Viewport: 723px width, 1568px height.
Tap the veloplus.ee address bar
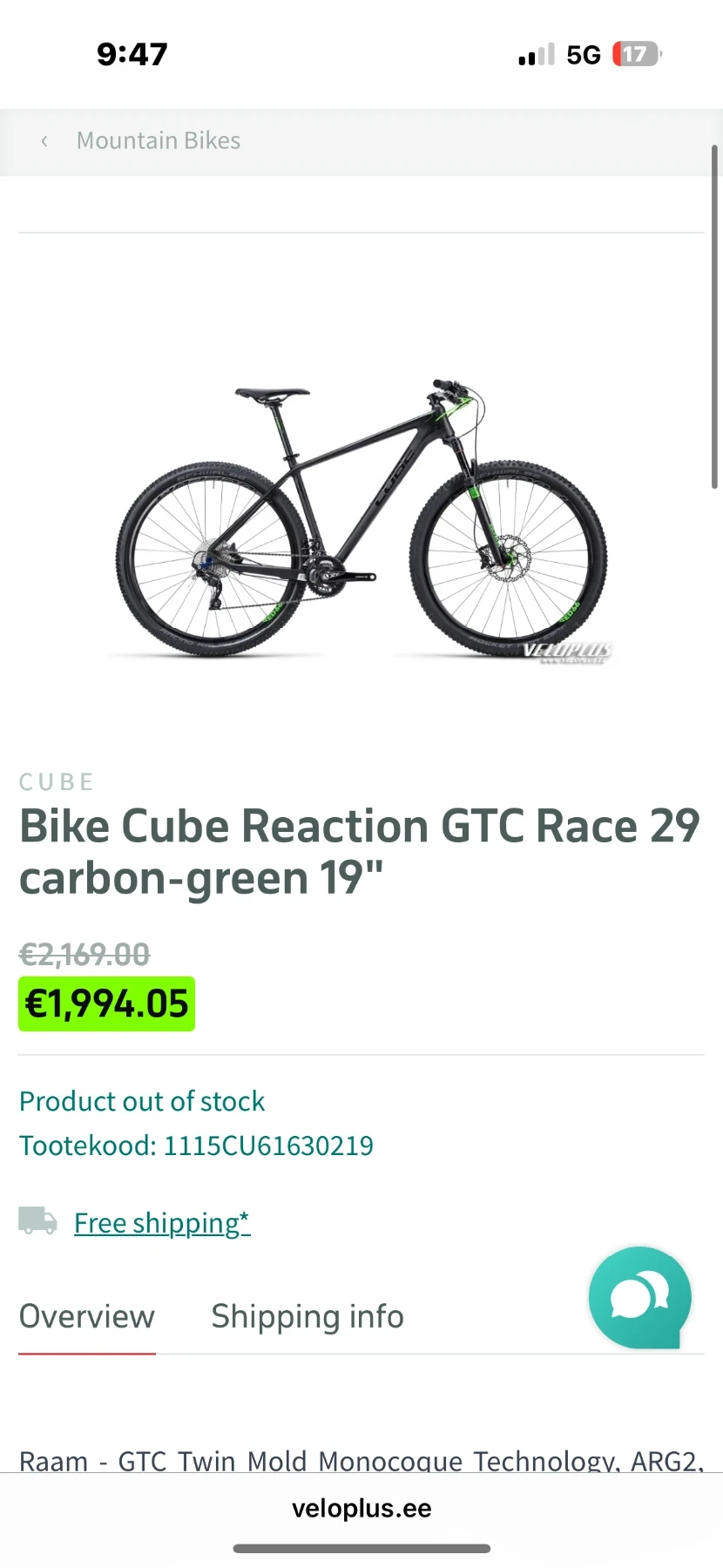[x=361, y=1509]
